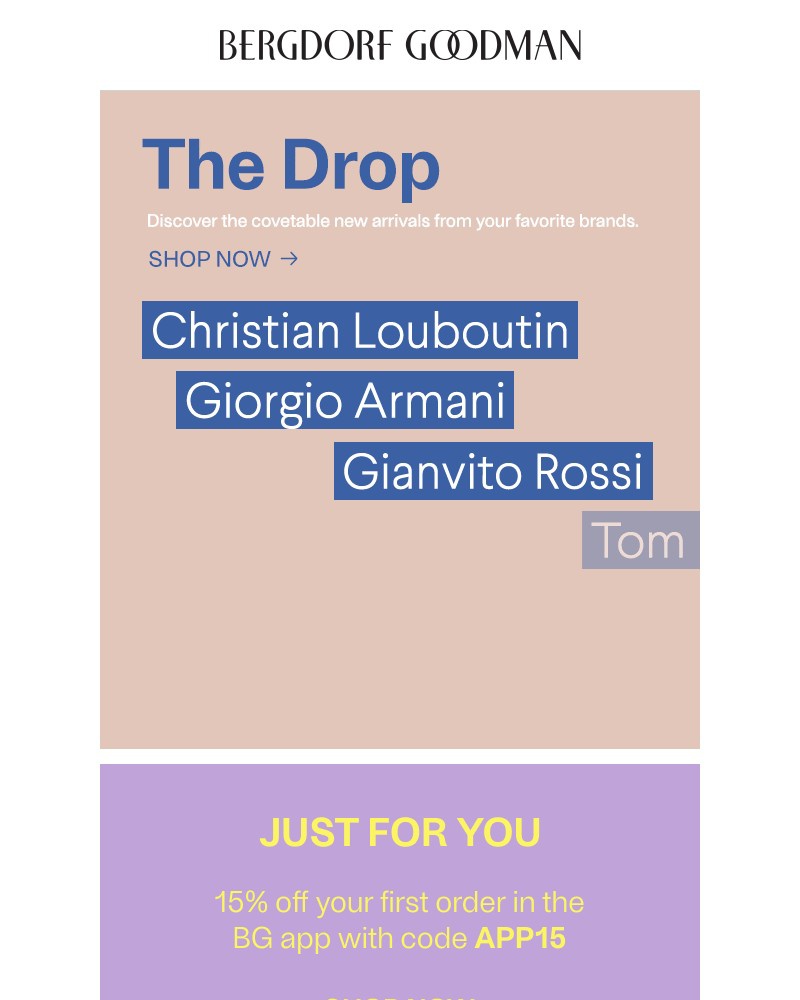This screenshot has width=800, height=1000.
Task: Open Christian Louboutin new arrivals
Action: coord(360,330)
